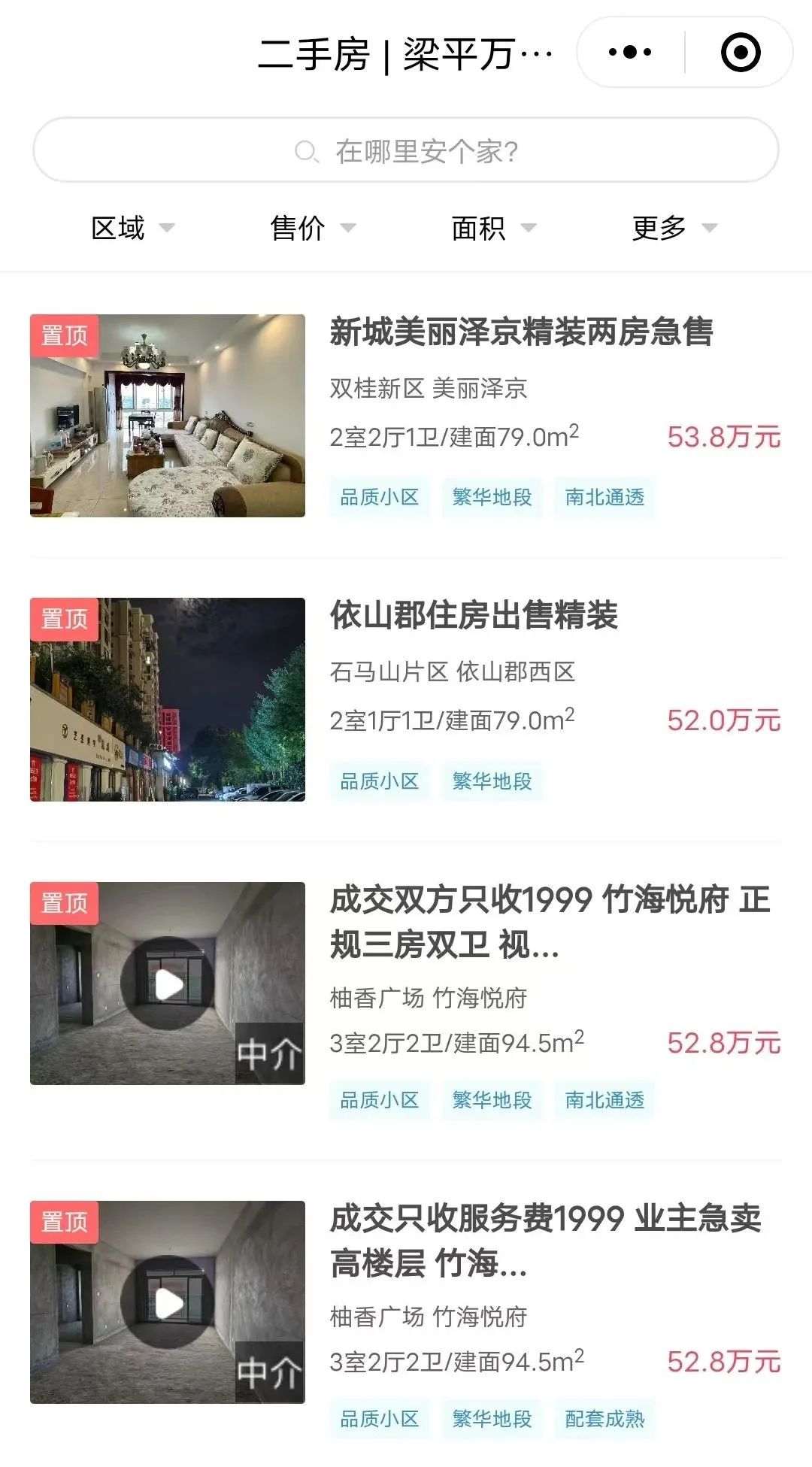
Task: Open listing 成交双方只收1999 竹海悦府
Action: pos(549,921)
